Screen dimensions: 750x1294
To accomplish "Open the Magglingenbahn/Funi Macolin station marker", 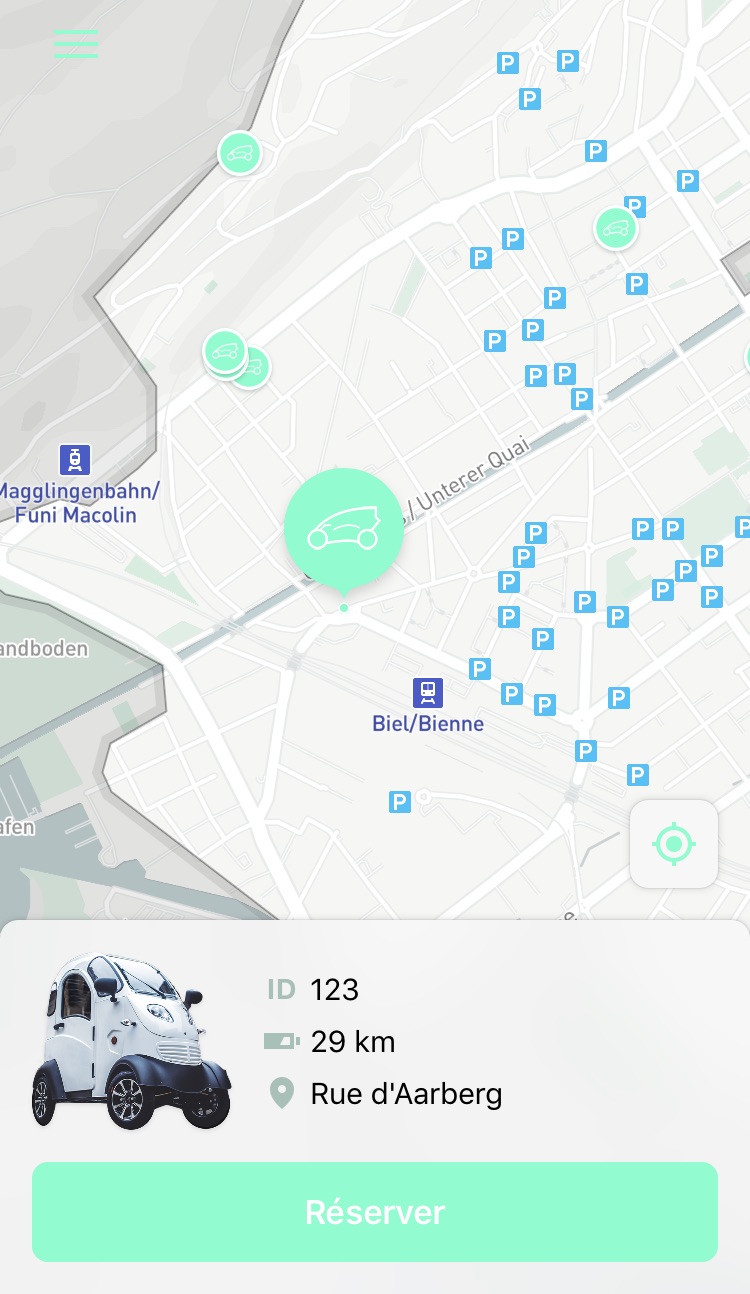I will (x=75, y=460).
